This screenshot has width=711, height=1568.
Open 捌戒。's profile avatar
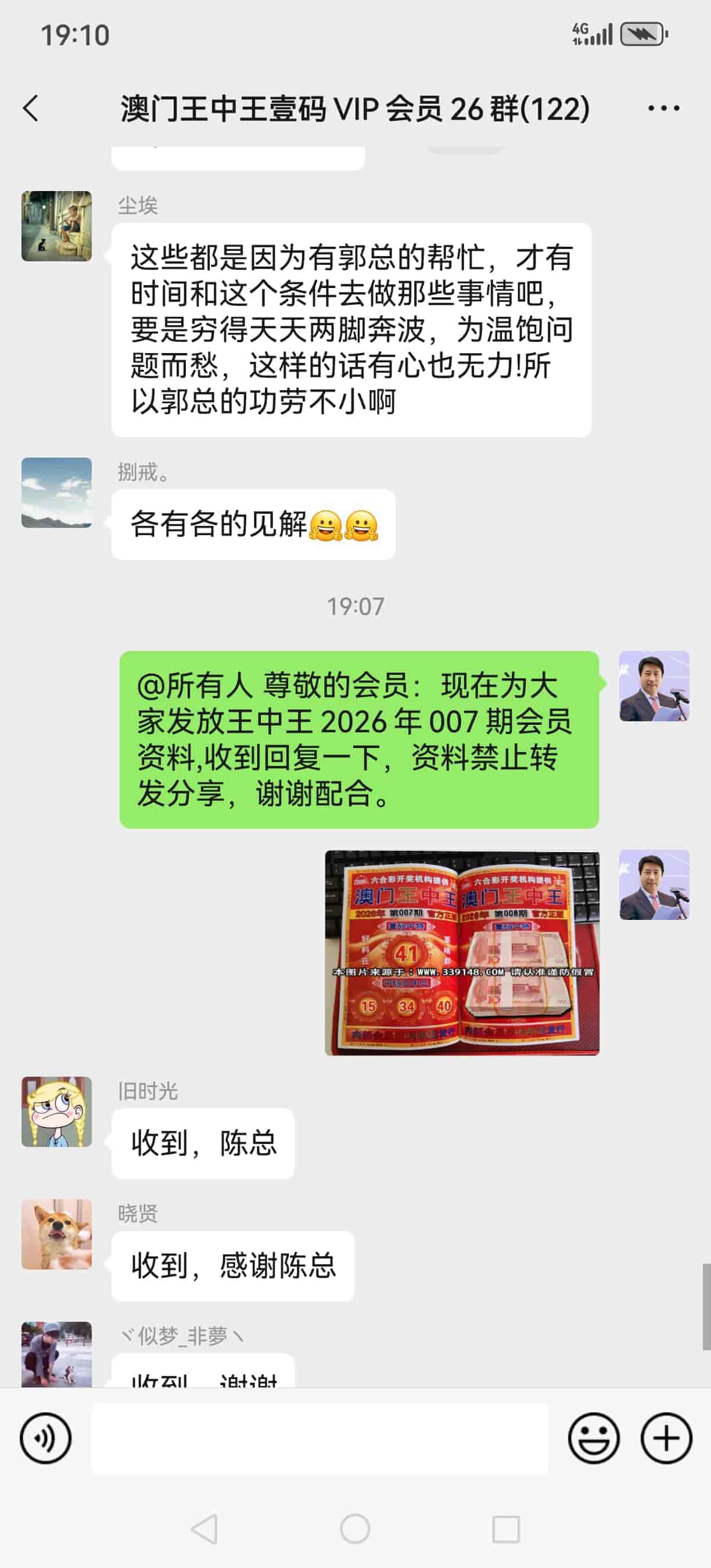click(x=56, y=492)
